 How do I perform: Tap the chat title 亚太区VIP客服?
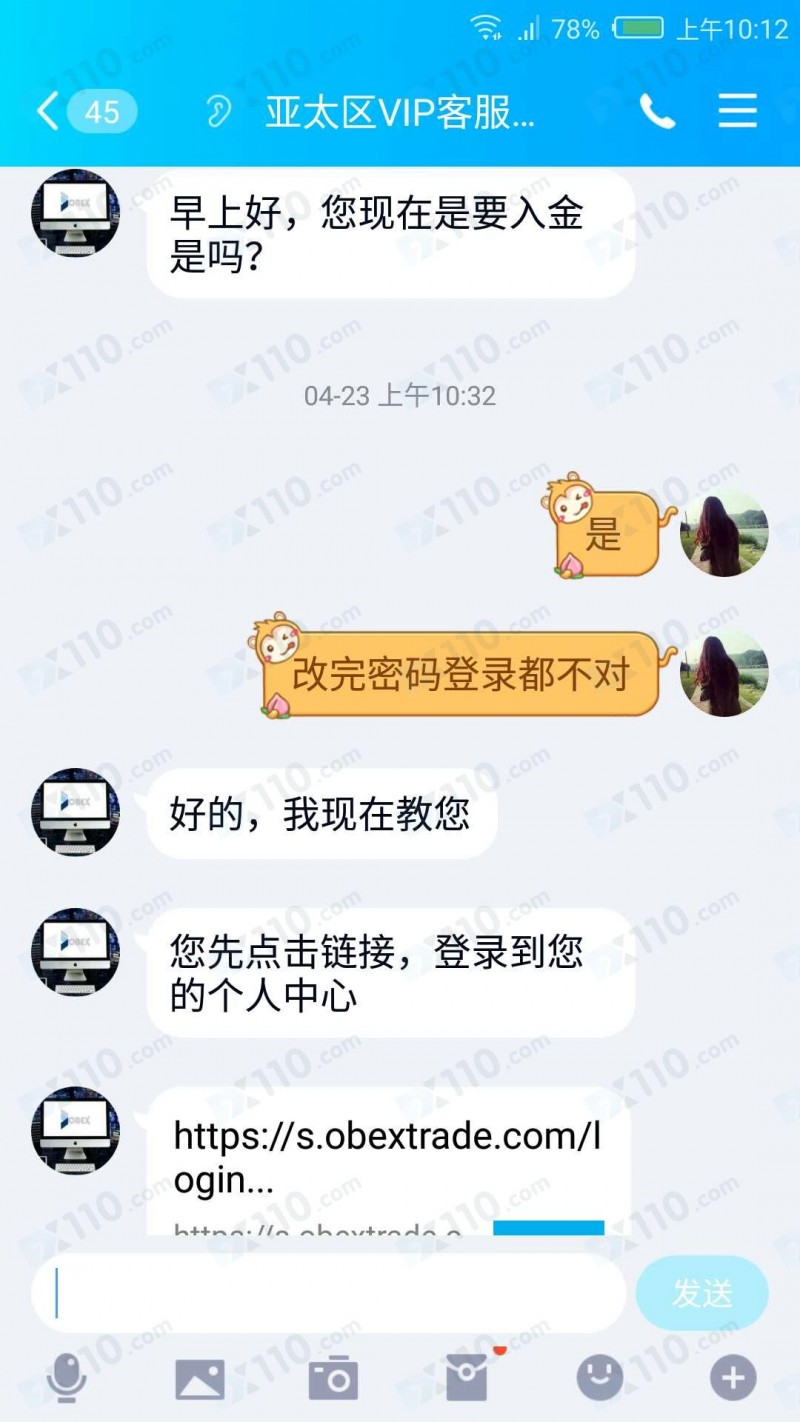click(400, 113)
